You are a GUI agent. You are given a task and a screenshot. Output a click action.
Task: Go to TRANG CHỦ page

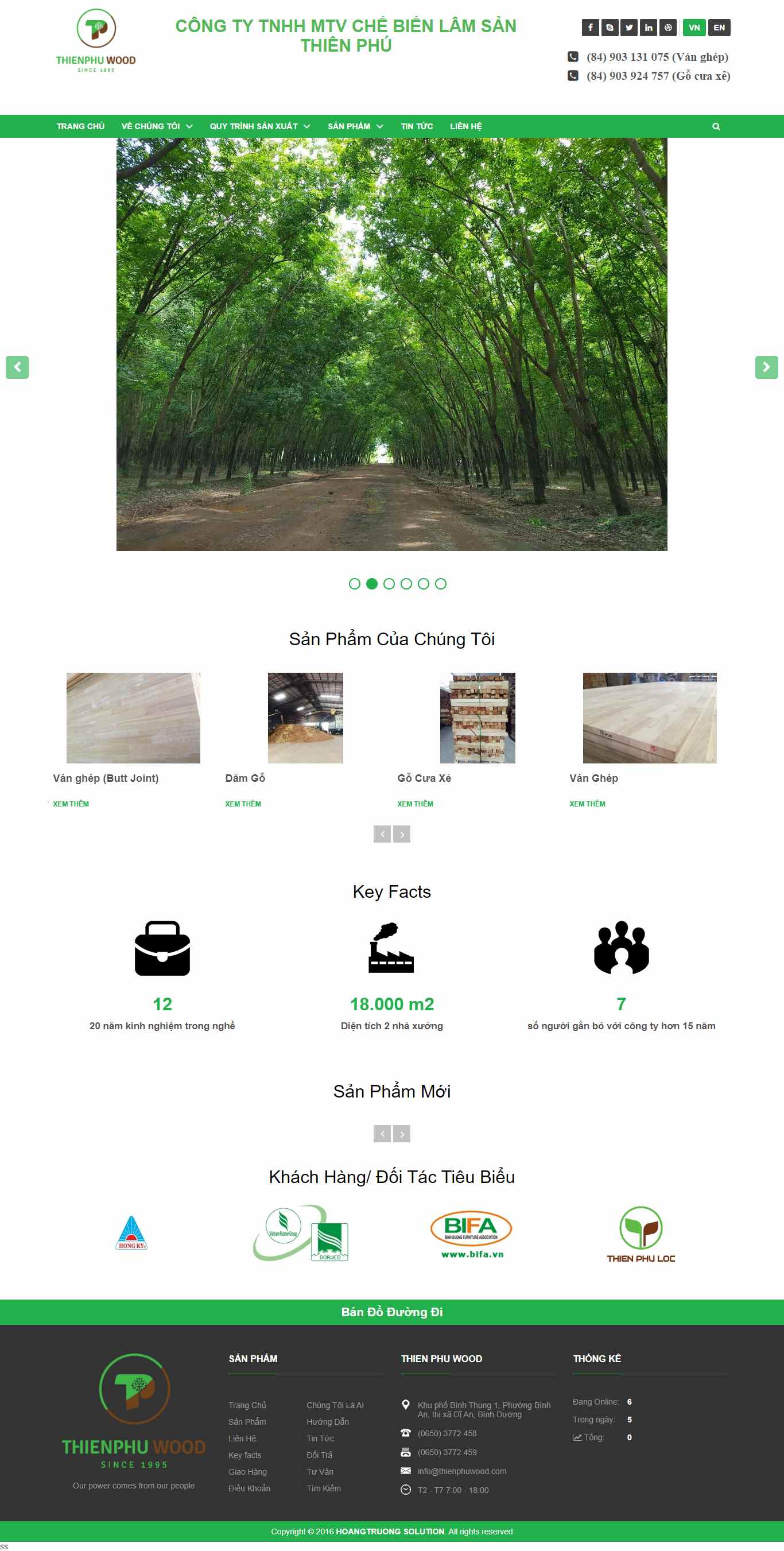80,126
